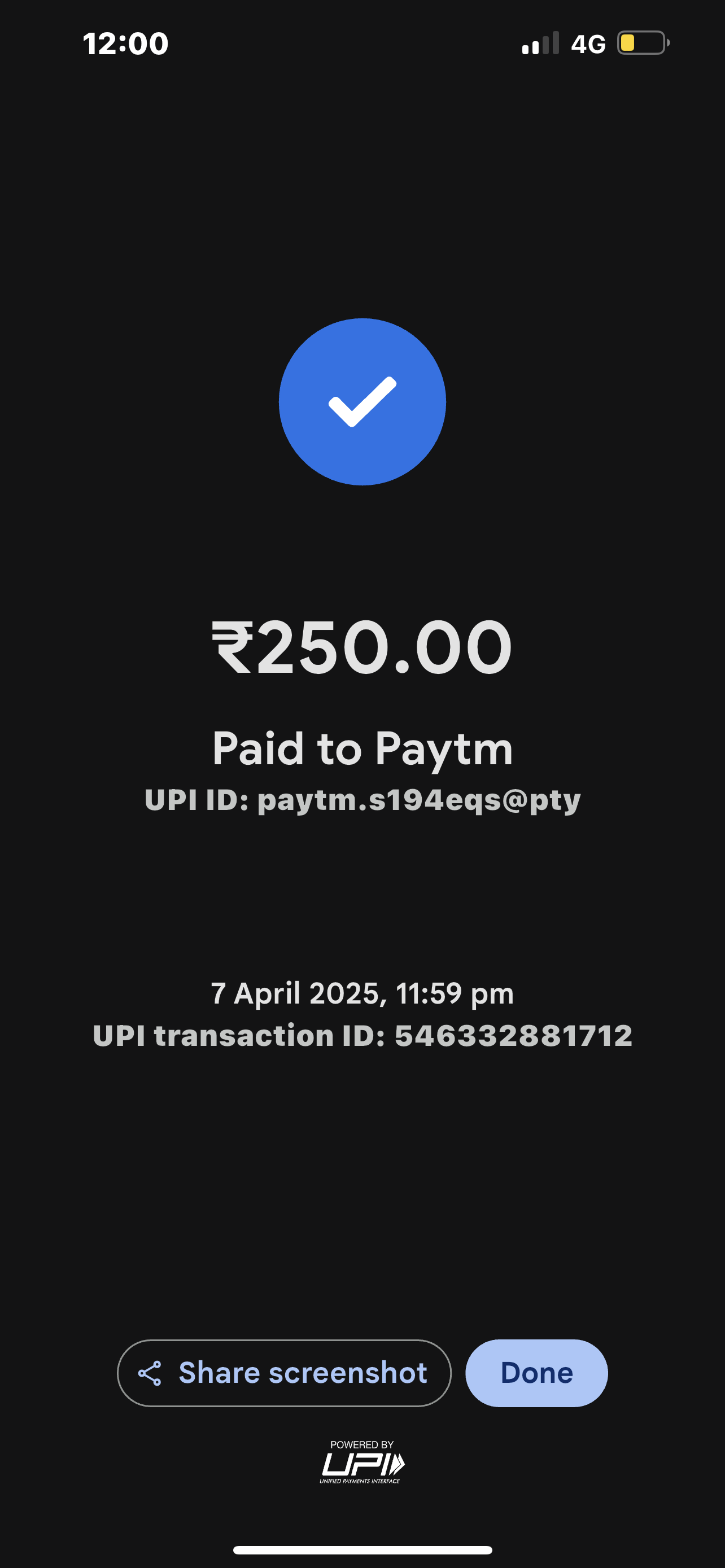Tap the Share screenshot button
725x1568 pixels.
(x=283, y=1373)
